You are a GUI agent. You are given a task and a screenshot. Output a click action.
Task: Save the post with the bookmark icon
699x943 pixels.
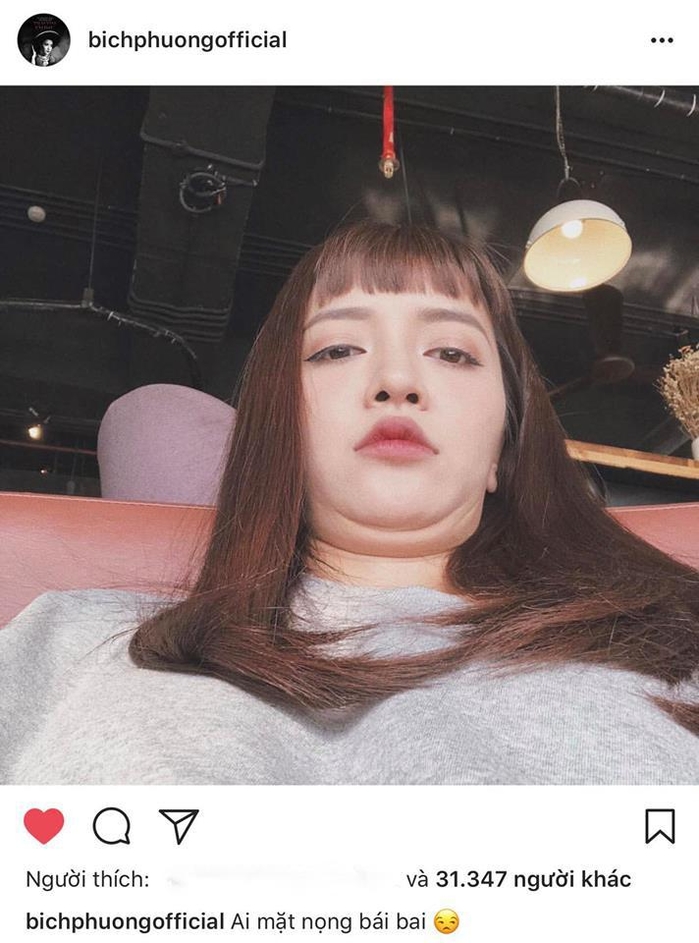click(x=659, y=826)
